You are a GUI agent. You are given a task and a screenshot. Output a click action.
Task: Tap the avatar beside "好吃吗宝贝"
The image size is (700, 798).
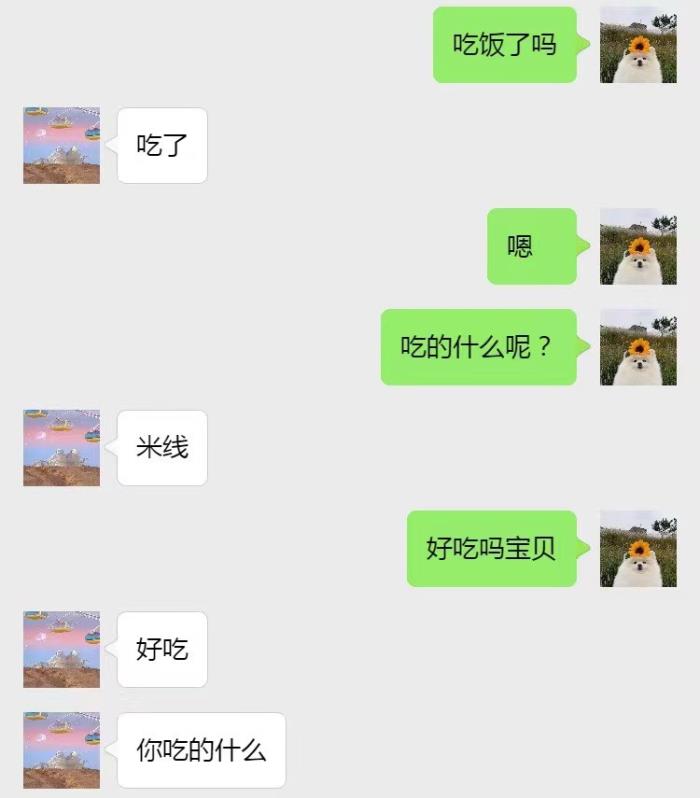(638, 548)
